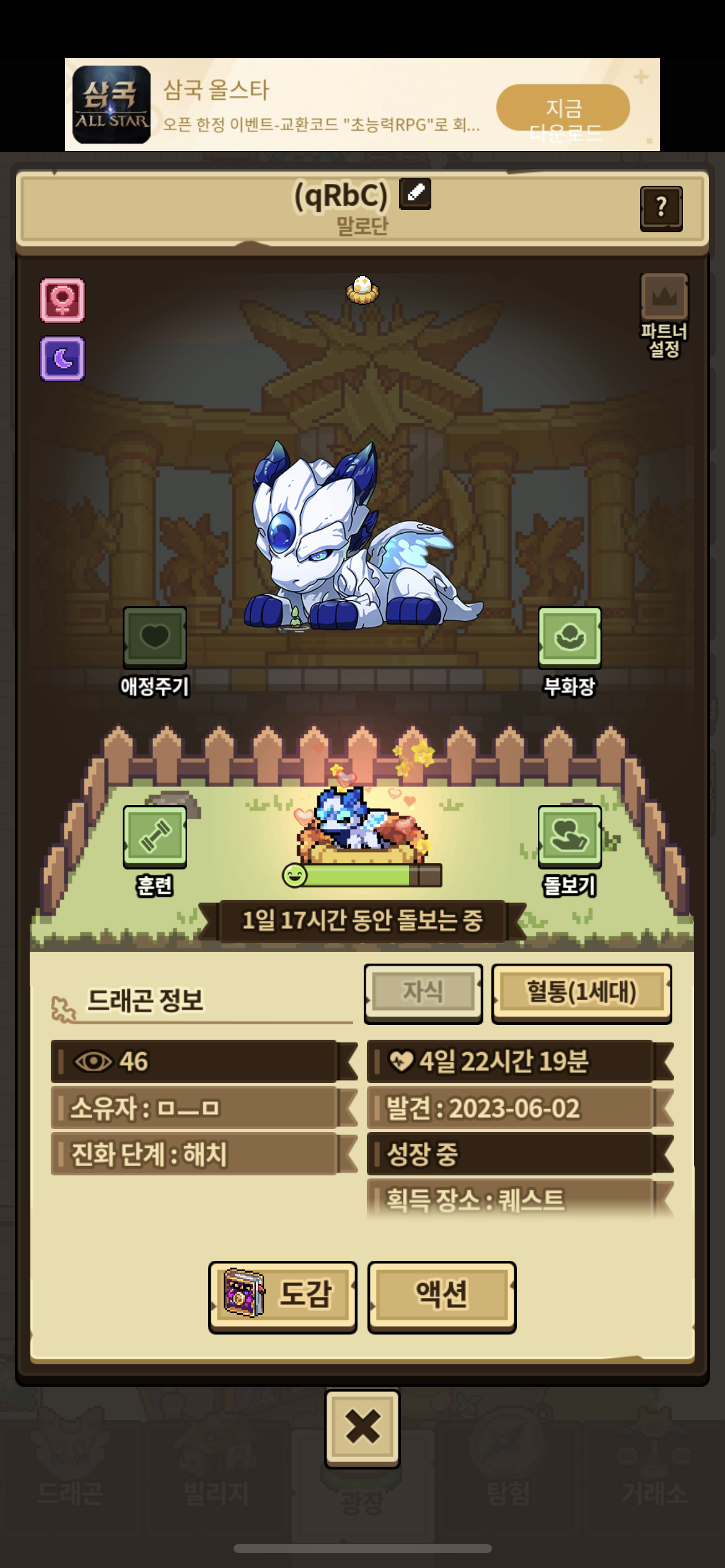The width and height of the screenshot is (725, 1568).
Task: Tap the 지금 다운로드 ad button
Action: pyautogui.click(x=563, y=109)
